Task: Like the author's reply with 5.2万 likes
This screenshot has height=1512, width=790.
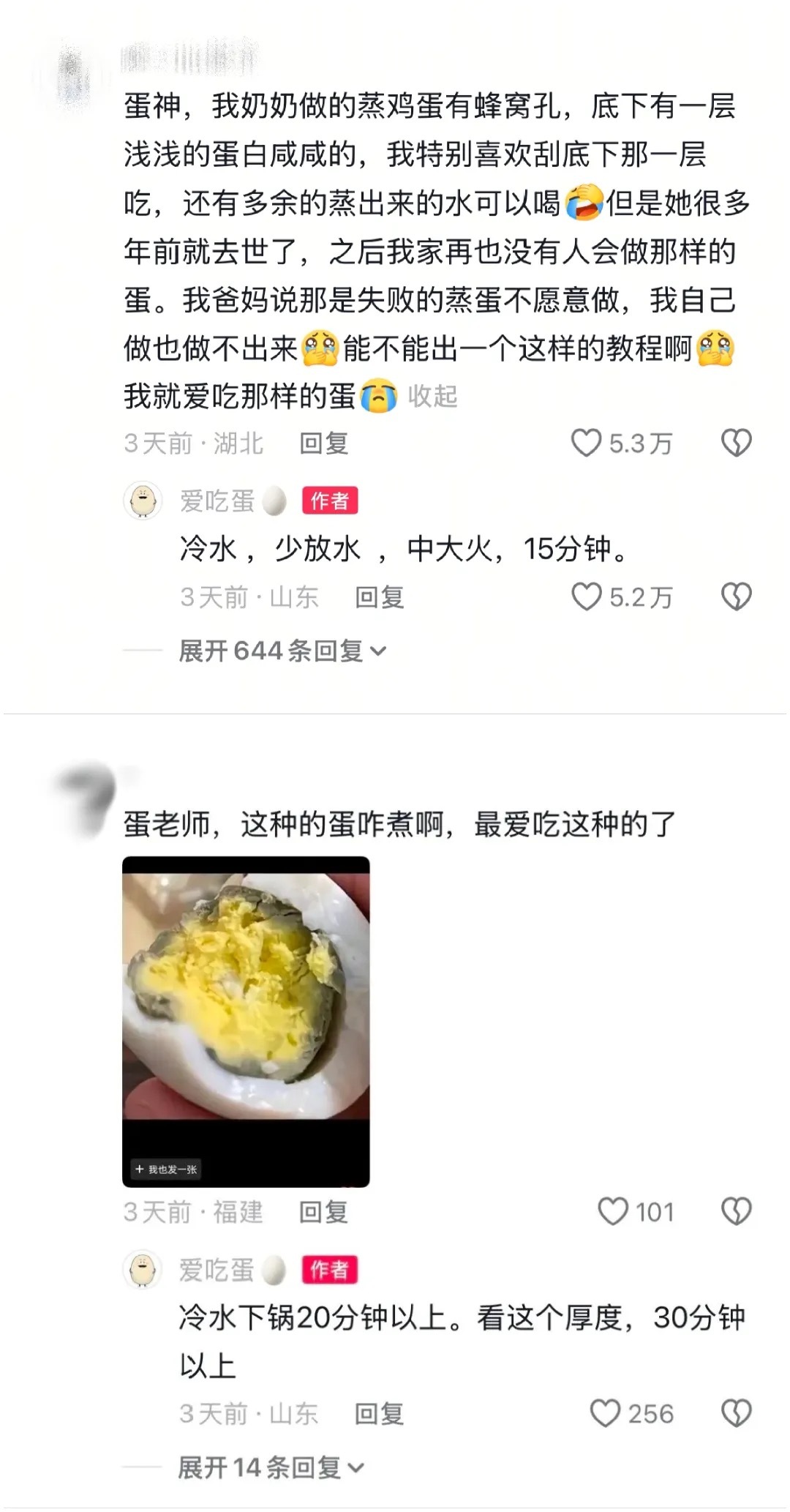Action: (587, 597)
